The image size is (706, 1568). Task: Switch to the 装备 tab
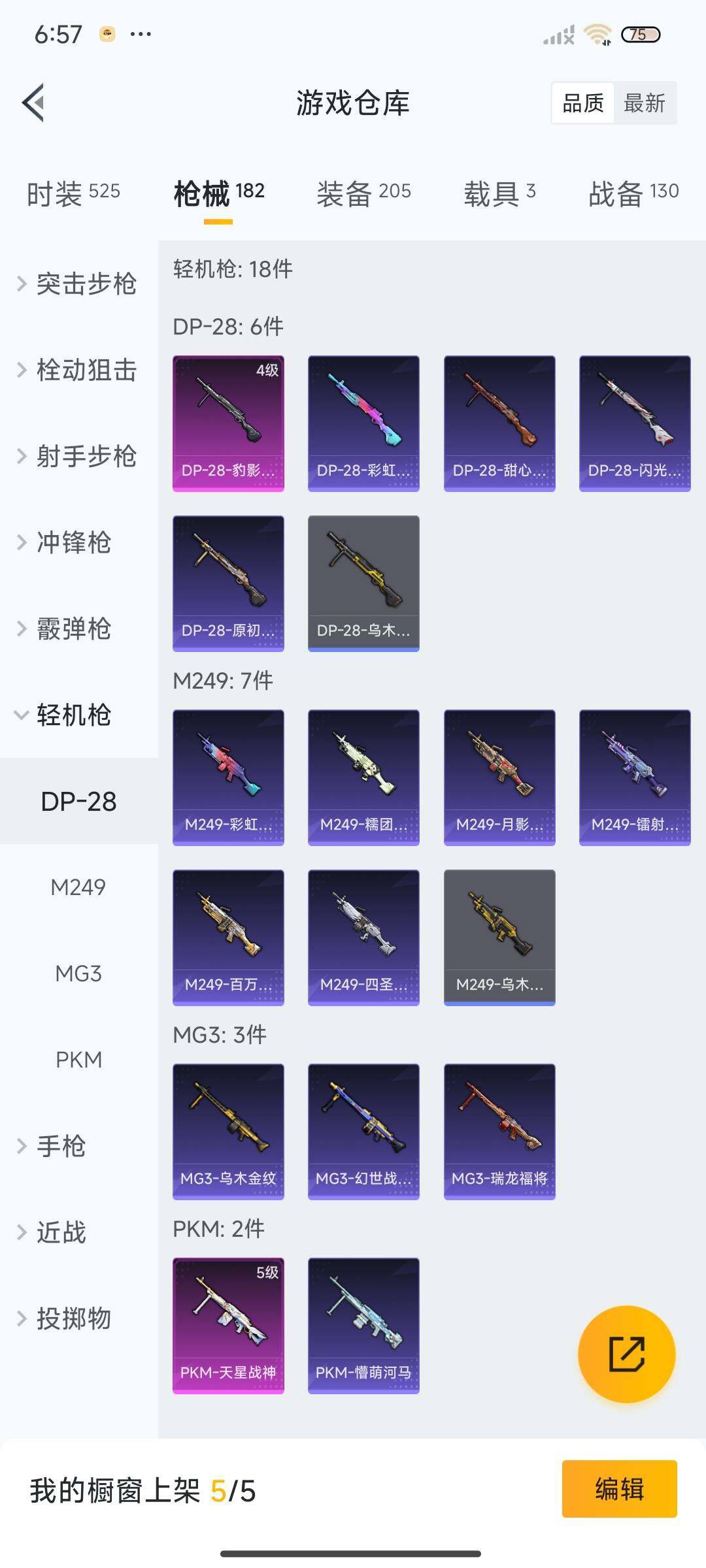[363, 193]
